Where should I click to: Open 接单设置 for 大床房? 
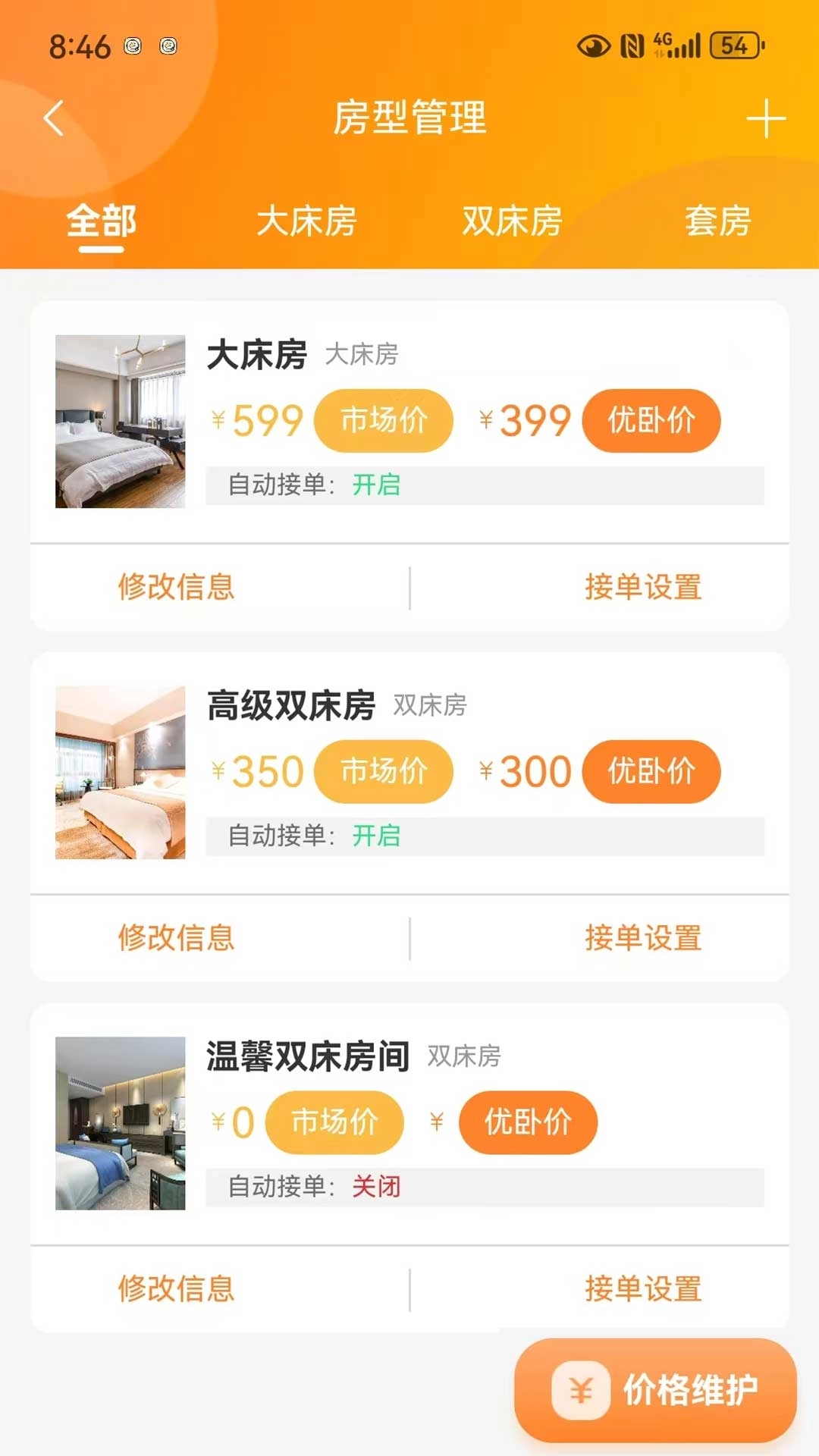(x=644, y=588)
